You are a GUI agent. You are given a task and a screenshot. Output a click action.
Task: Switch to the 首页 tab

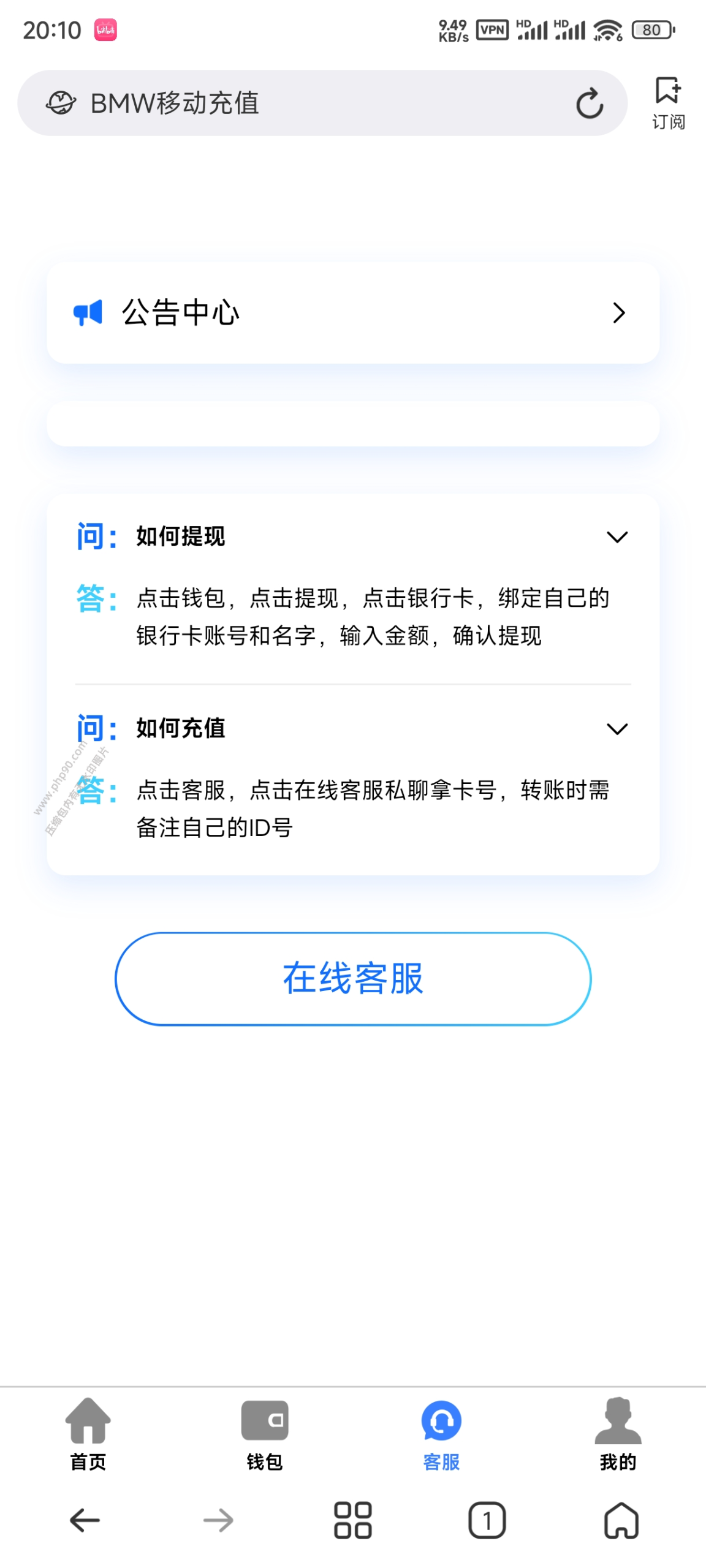pyautogui.click(x=88, y=1433)
